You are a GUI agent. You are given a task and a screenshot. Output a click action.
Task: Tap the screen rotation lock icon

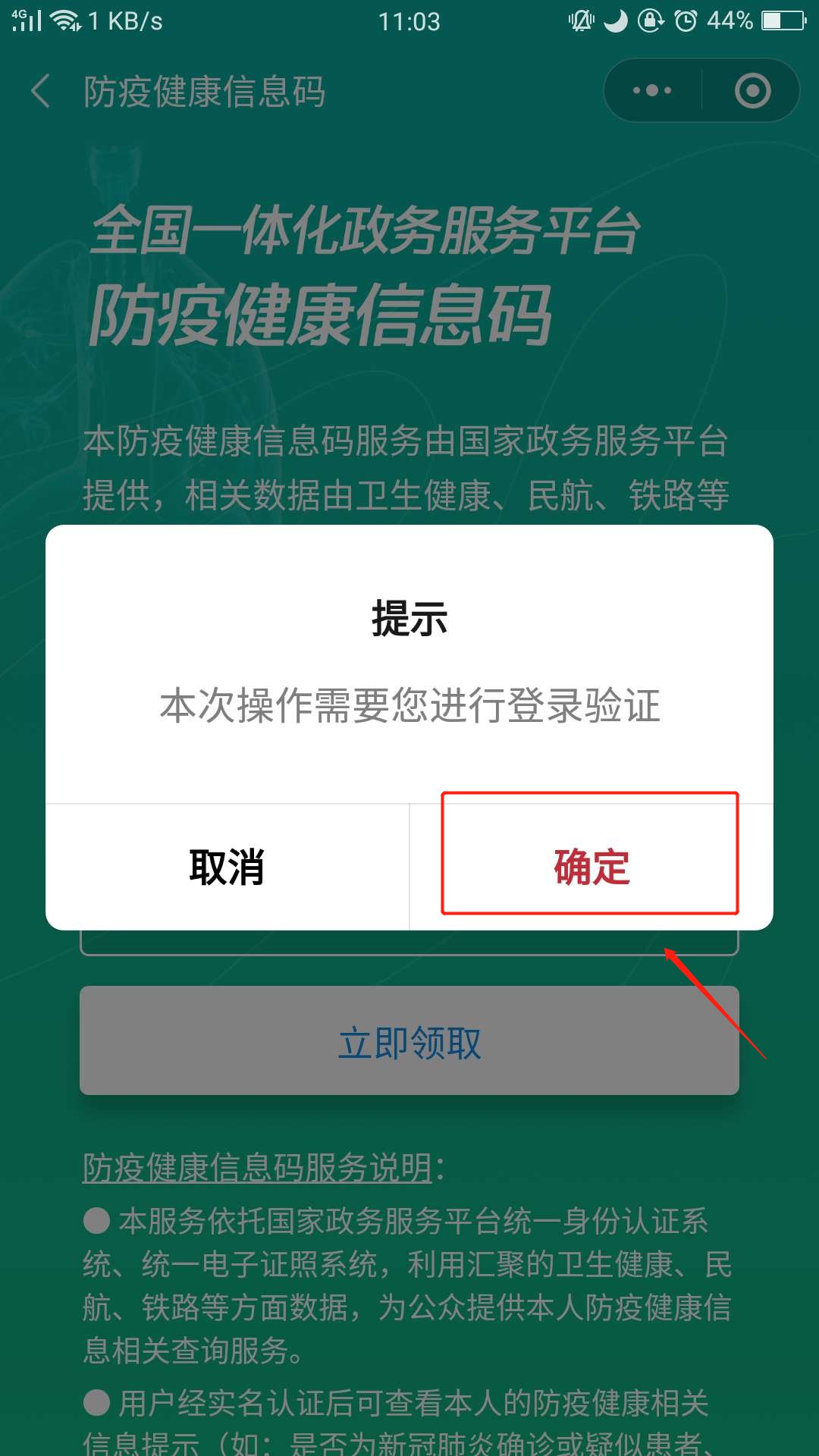[649, 19]
